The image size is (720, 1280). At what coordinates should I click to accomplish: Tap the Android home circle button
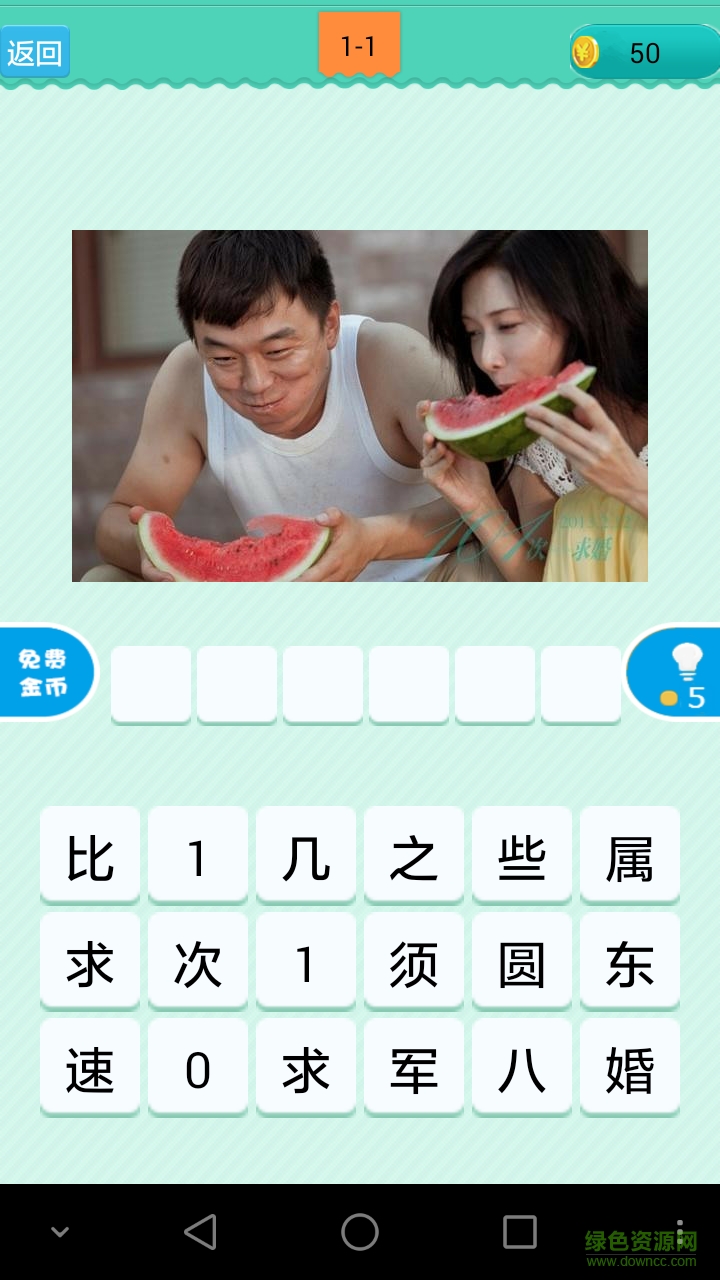[x=360, y=1232]
